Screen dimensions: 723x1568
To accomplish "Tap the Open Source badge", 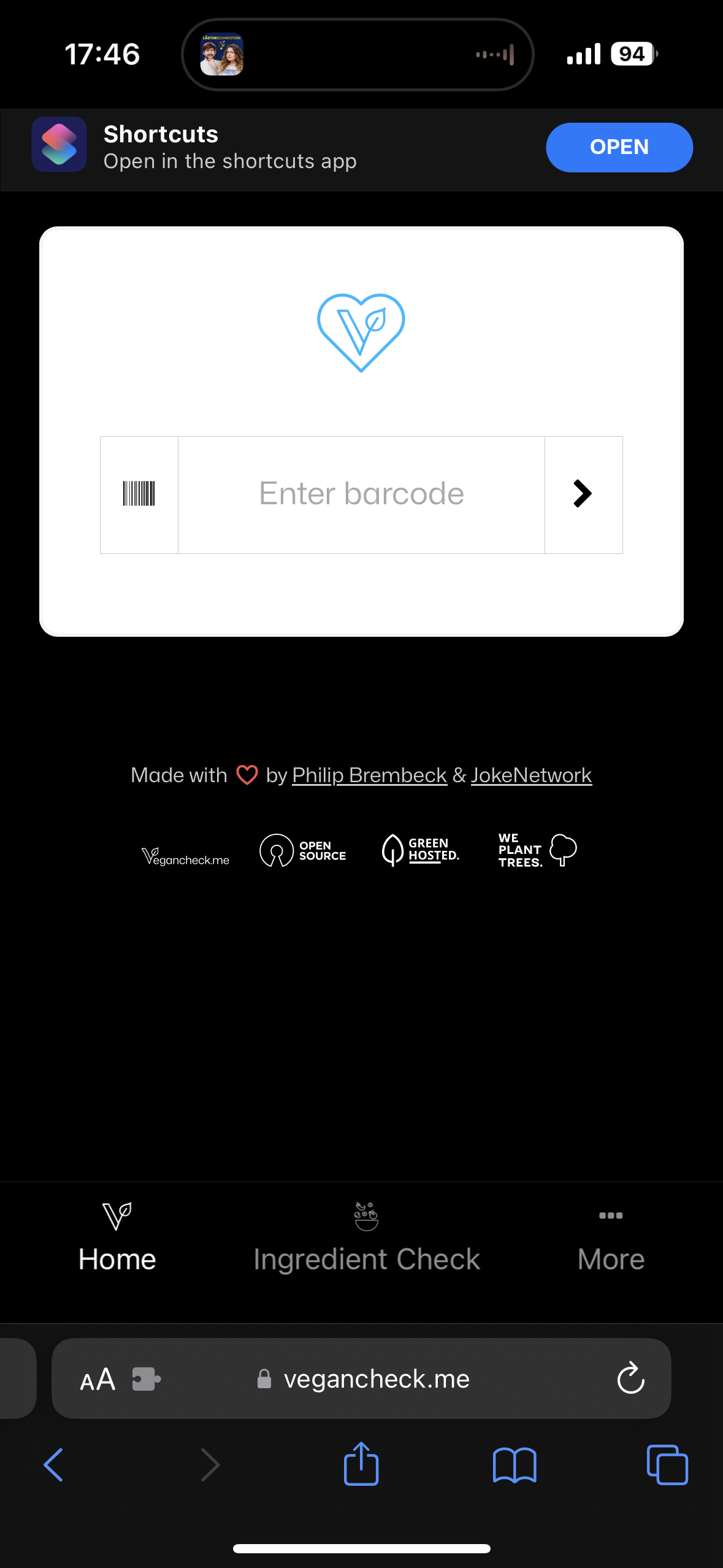I will (x=303, y=850).
